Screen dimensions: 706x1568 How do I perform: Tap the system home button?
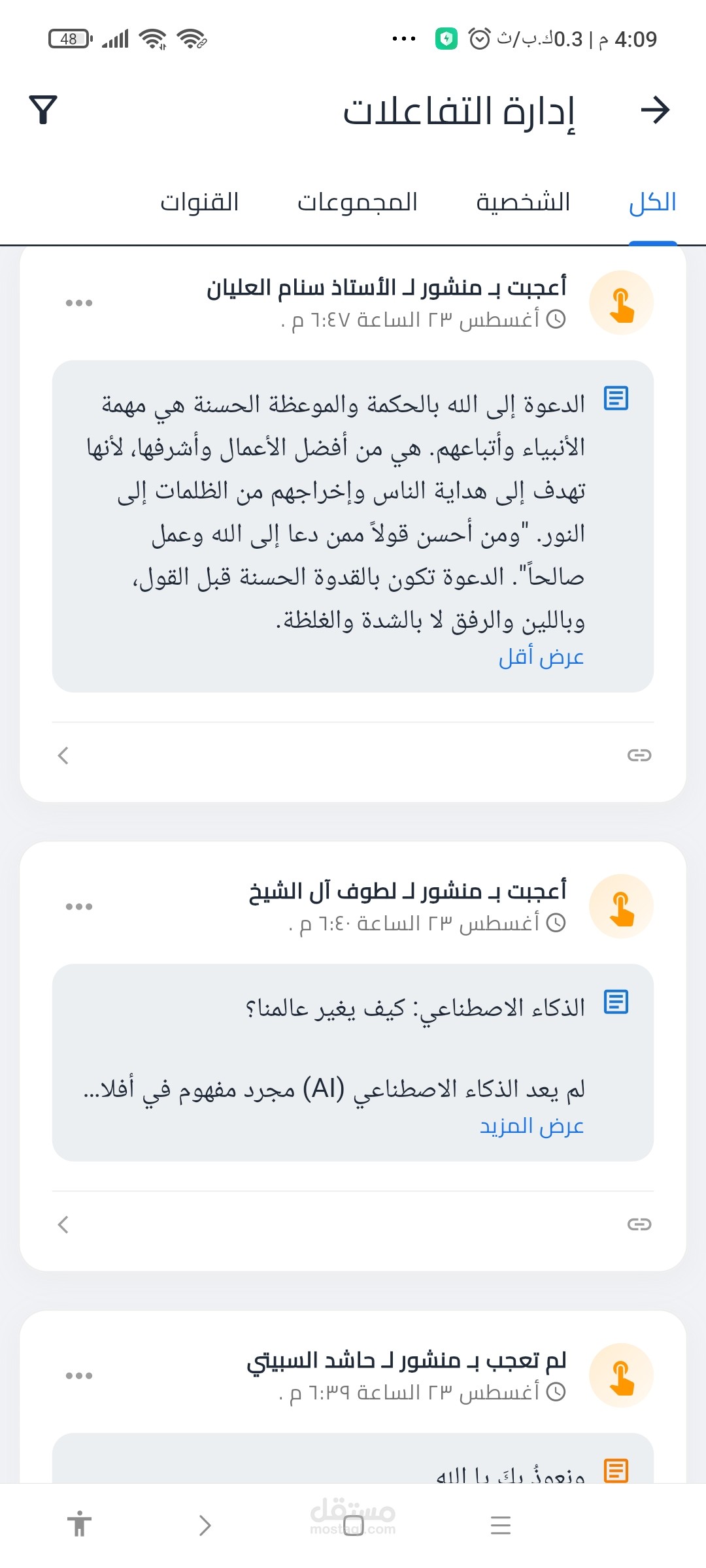(x=353, y=1526)
